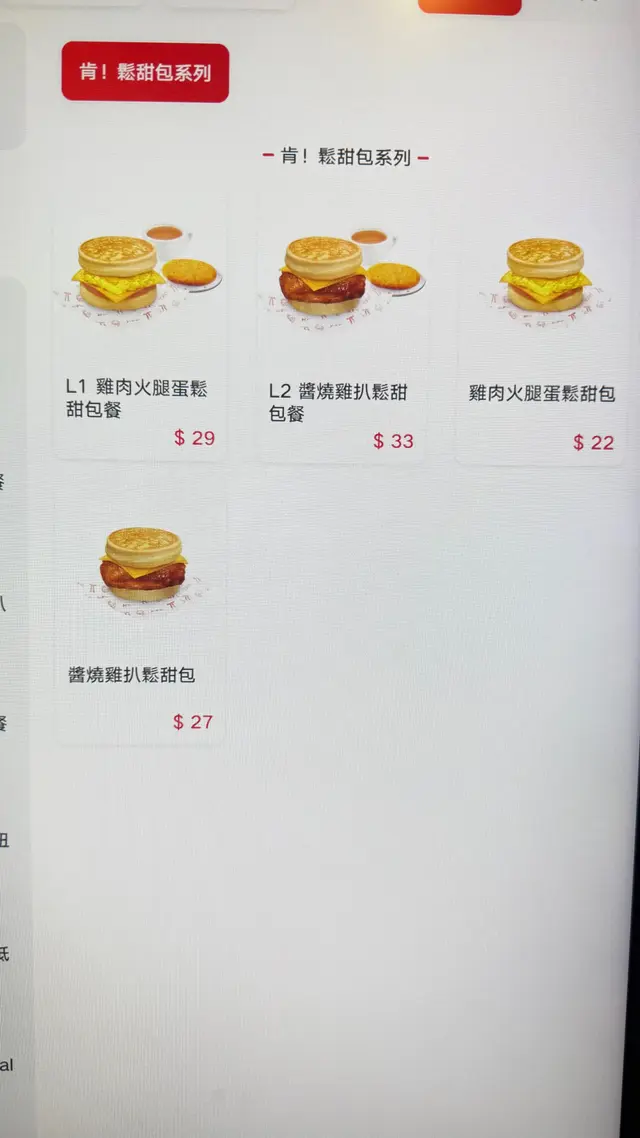This screenshot has width=640, height=1138.
Task: Add the $27 醬燒雞扒鬆甜包
Action: [x=142, y=622]
